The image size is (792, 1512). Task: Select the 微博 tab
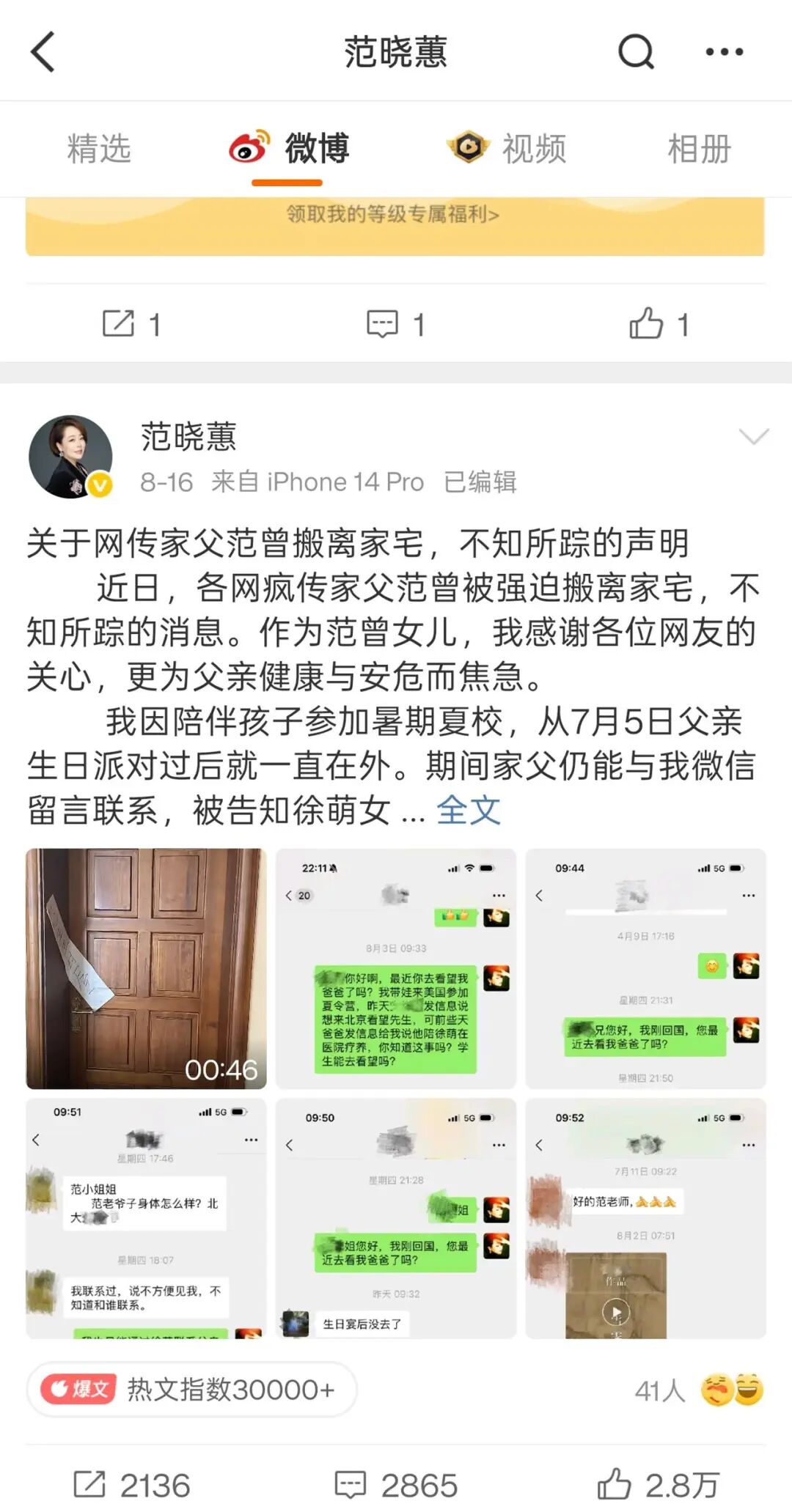pos(289,149)
